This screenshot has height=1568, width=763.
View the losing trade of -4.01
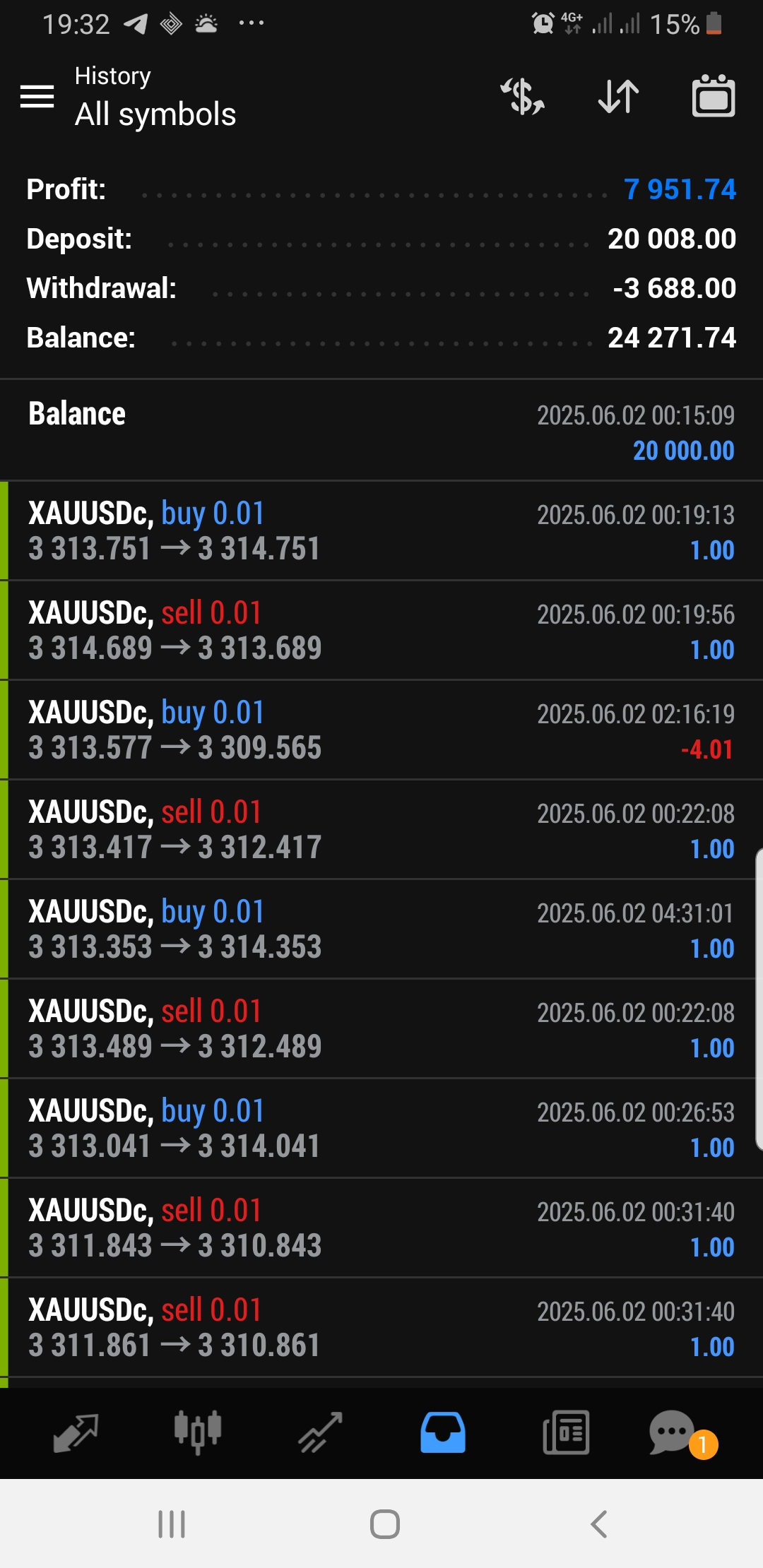pyautogui.click(x=381, y=730)
